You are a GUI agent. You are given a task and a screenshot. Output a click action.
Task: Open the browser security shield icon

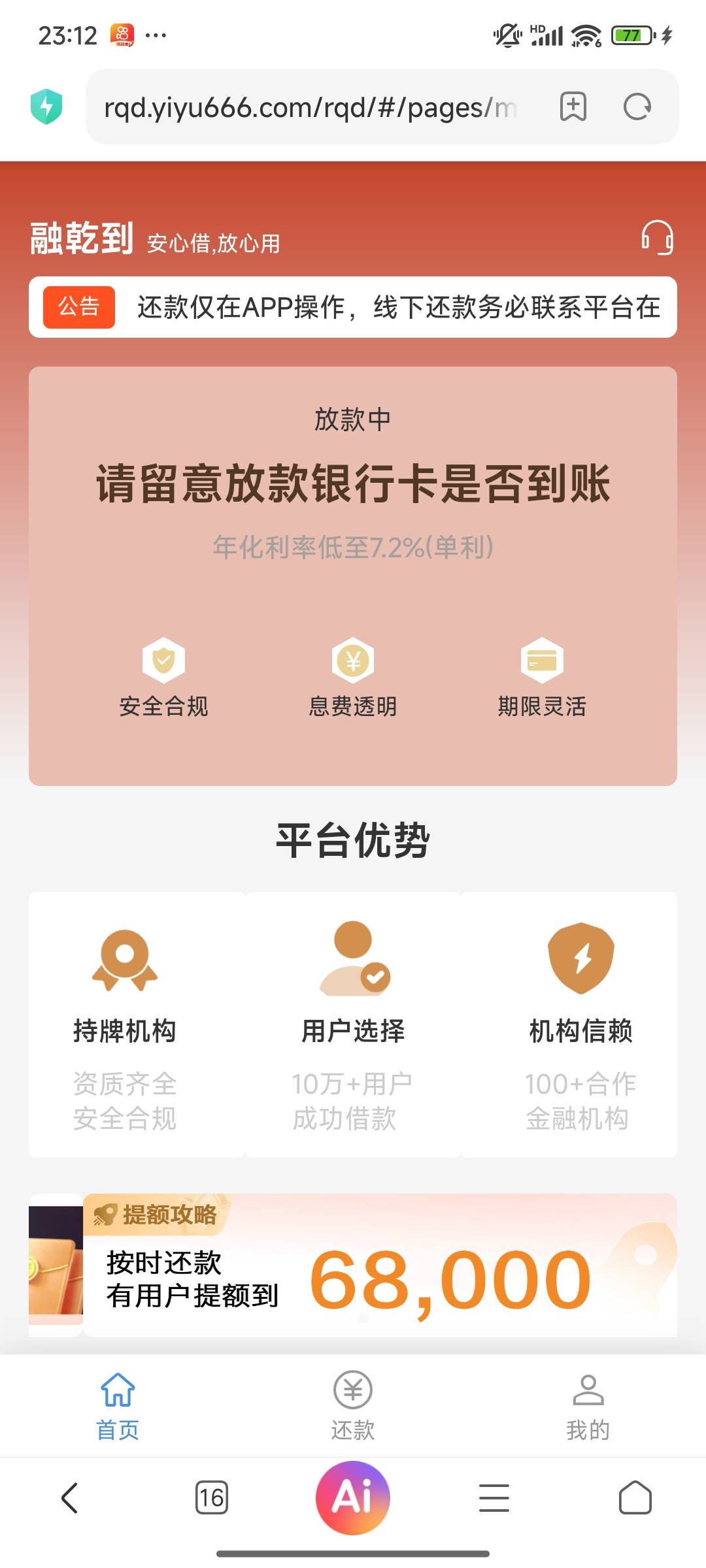46,107
